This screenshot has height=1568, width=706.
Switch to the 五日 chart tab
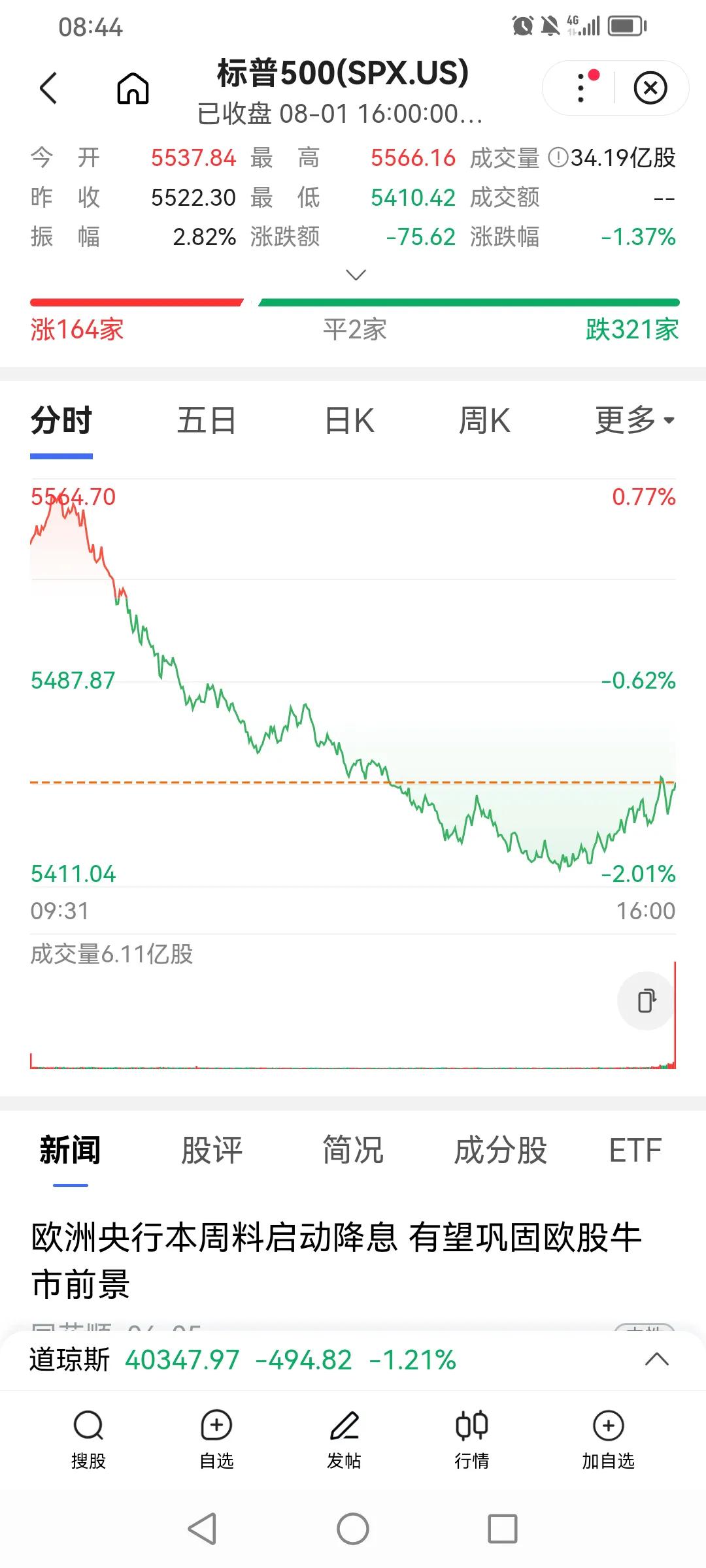pyautogui.click(x=207, y=420)
